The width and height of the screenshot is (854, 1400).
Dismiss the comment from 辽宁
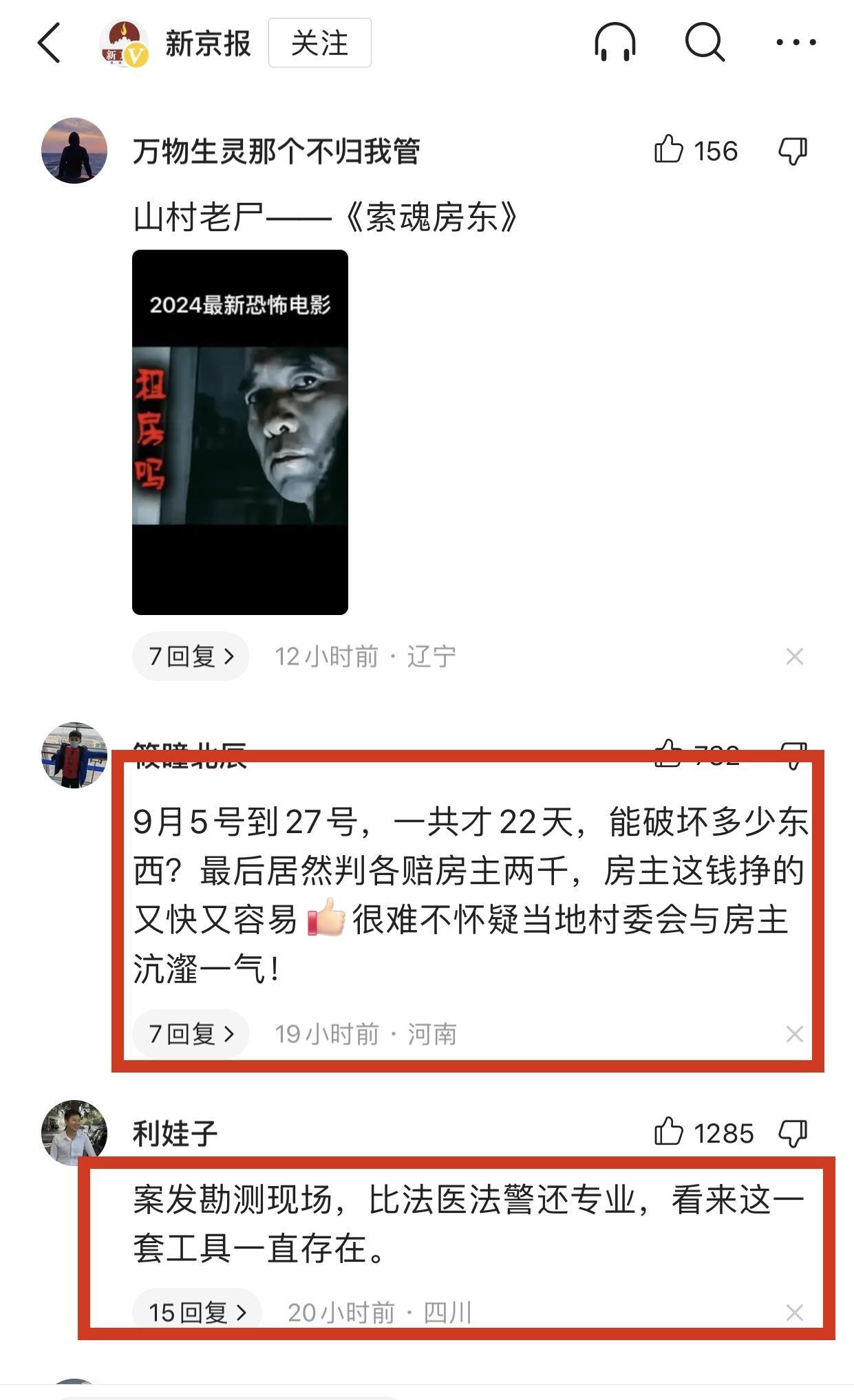tap(795, 656)
